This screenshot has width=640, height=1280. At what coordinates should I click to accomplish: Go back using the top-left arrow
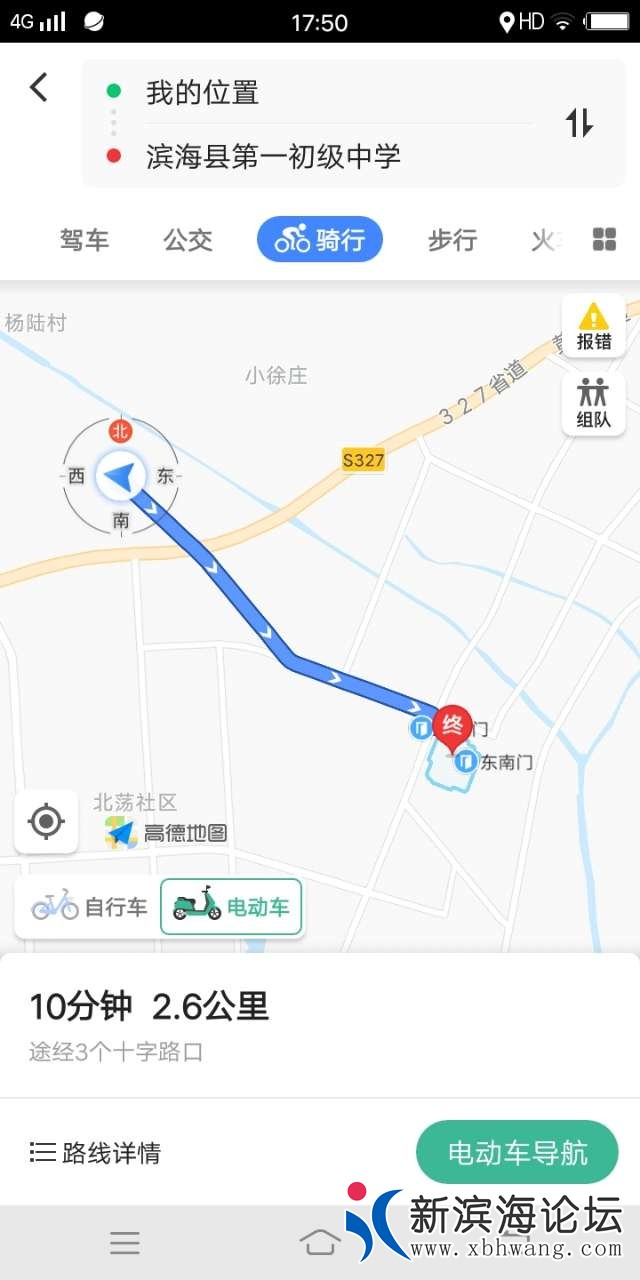(x=39, y=88)
